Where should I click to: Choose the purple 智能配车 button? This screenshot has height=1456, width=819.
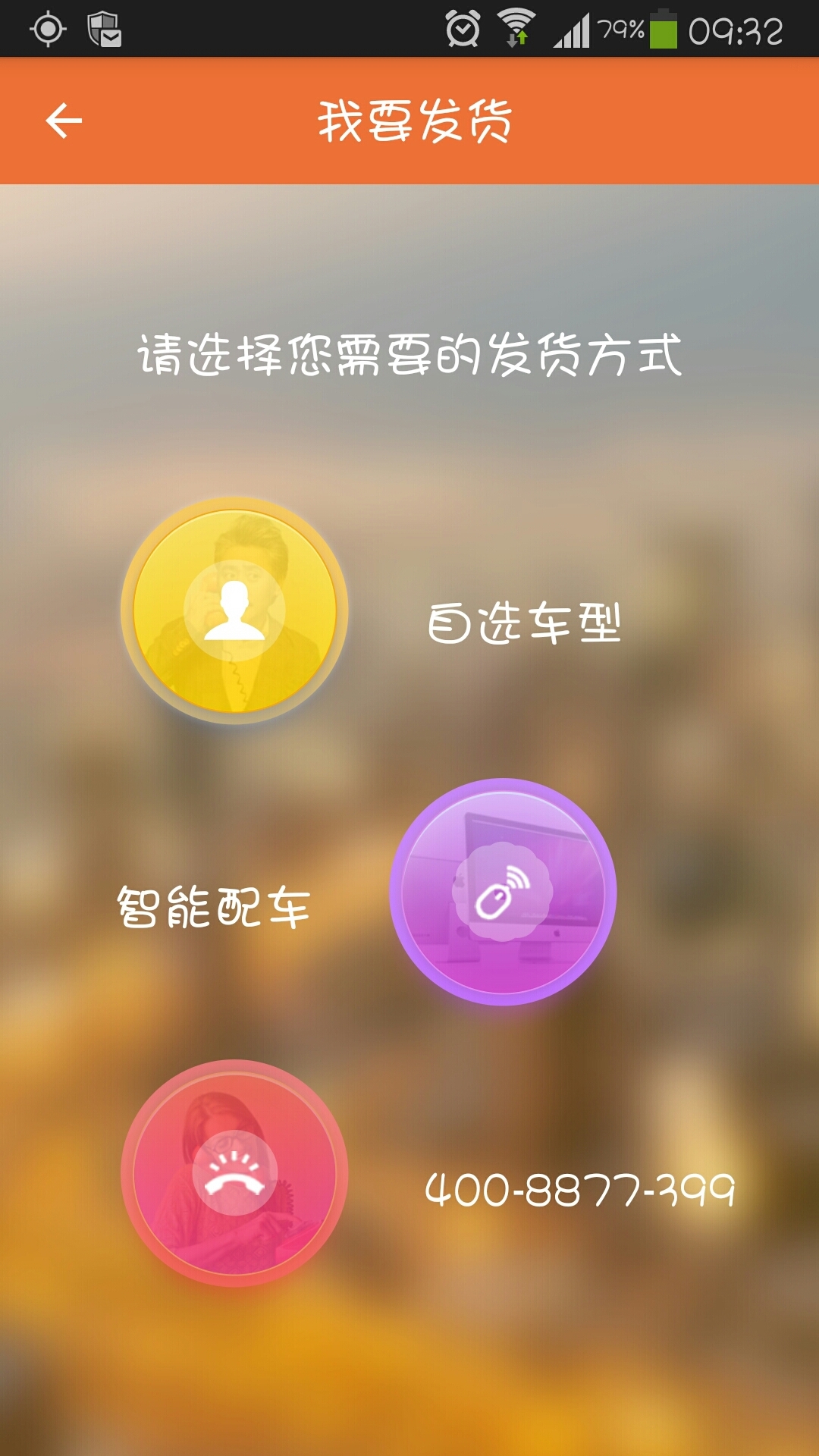pyautogui.click(x=502, y=892)
